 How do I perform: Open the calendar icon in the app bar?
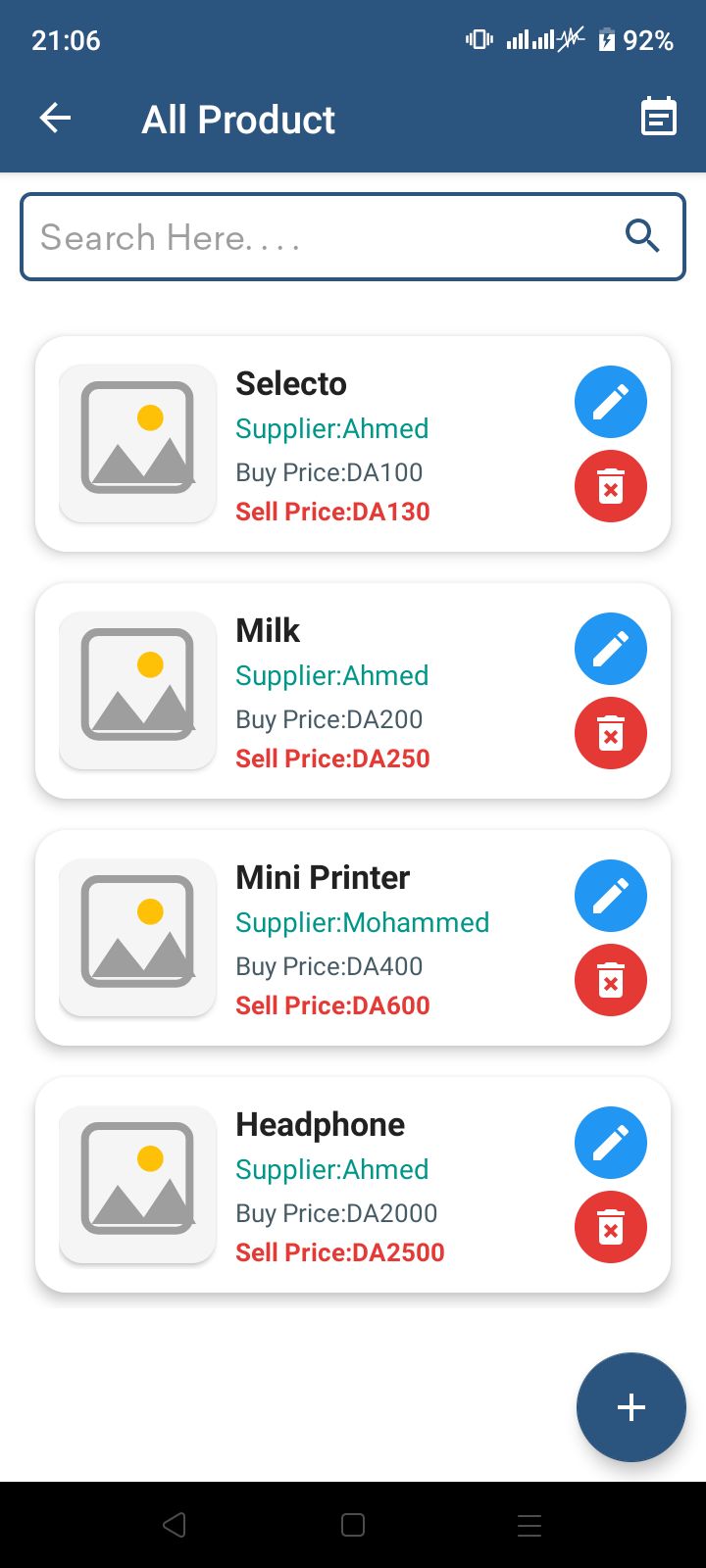[658, 117]
